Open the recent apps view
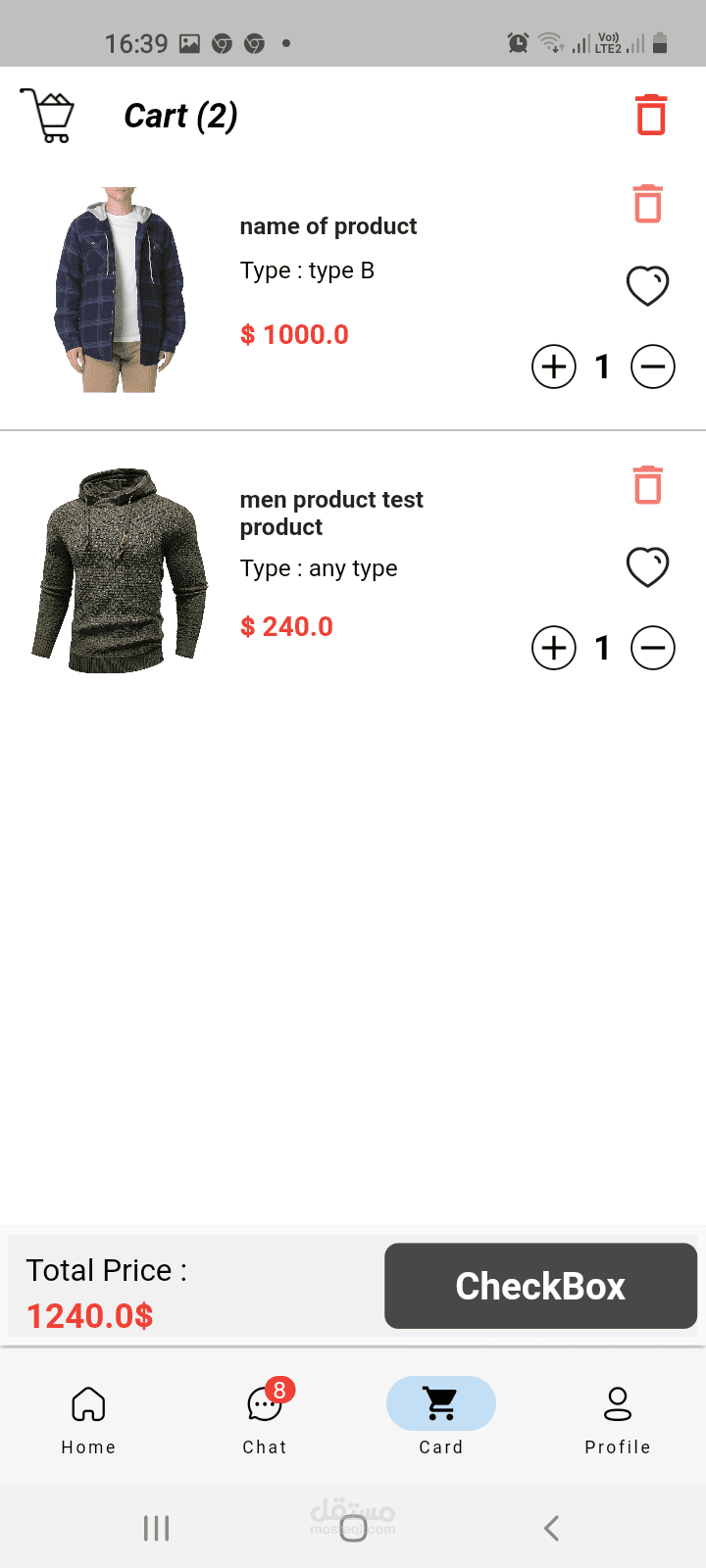 156,1528
